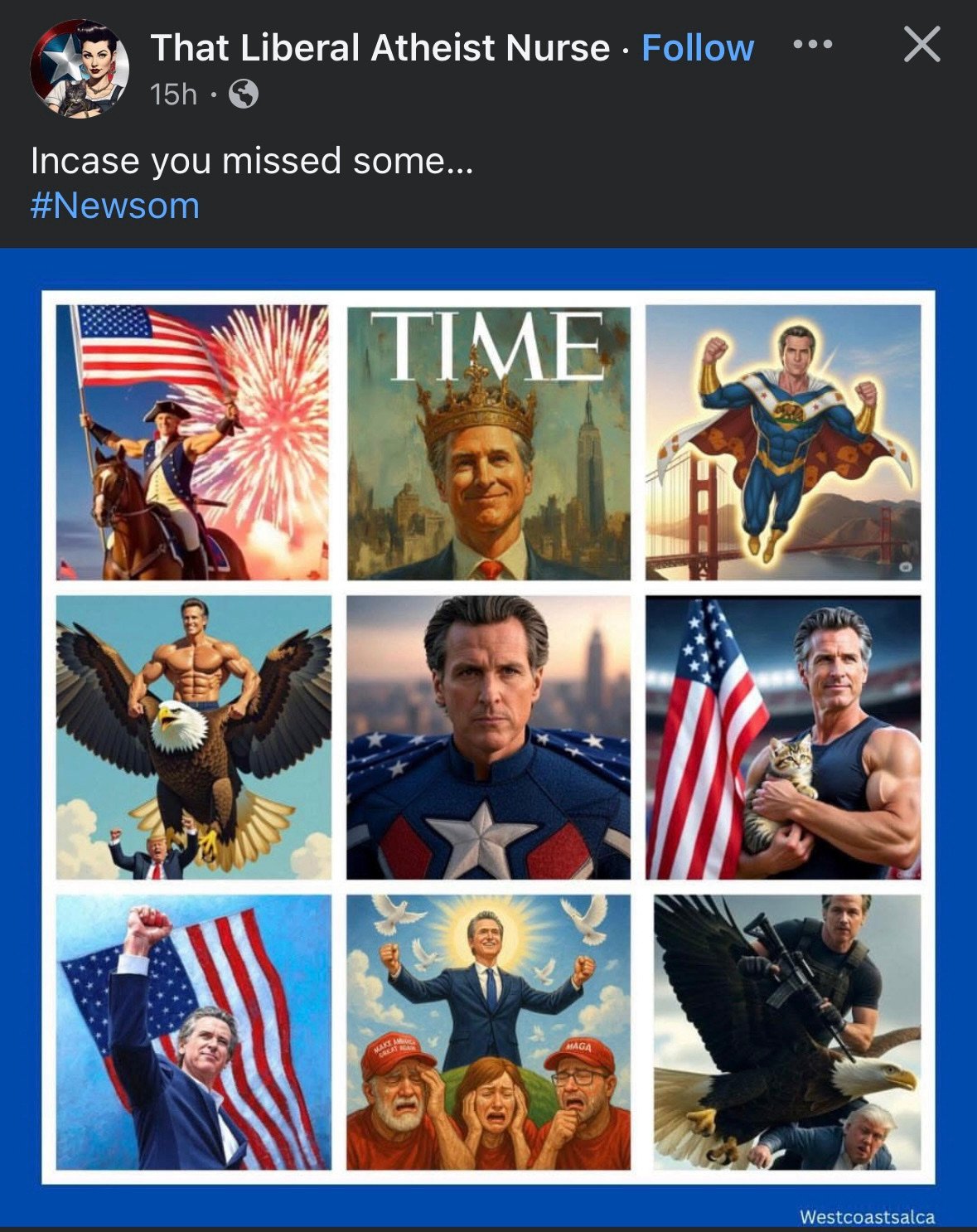Open That Liberal Atheist Nurse profile picture
The width and height of the screenshot is (977, 1232).
click(x=80, y=69)
